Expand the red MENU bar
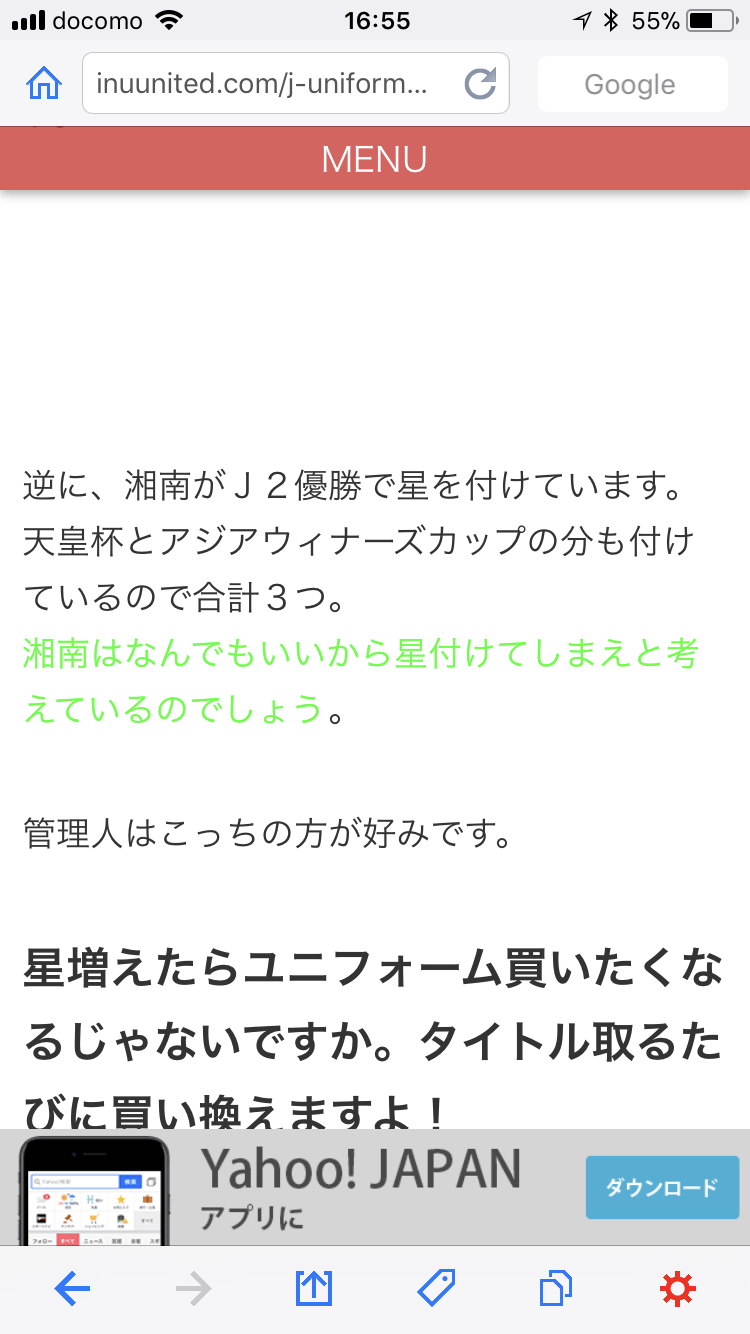Image resolution: width=750 pixels, height=1334 pixels. [x=375, y=159]
